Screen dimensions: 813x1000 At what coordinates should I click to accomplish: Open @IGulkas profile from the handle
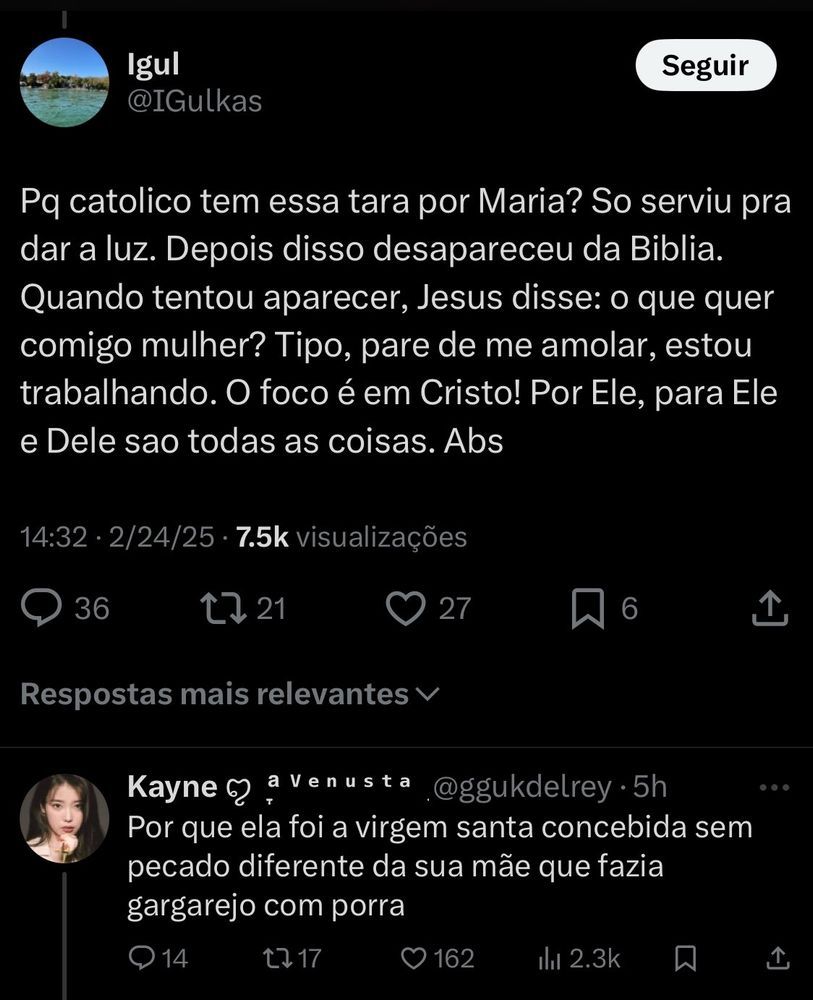click(x=194, y=100)
